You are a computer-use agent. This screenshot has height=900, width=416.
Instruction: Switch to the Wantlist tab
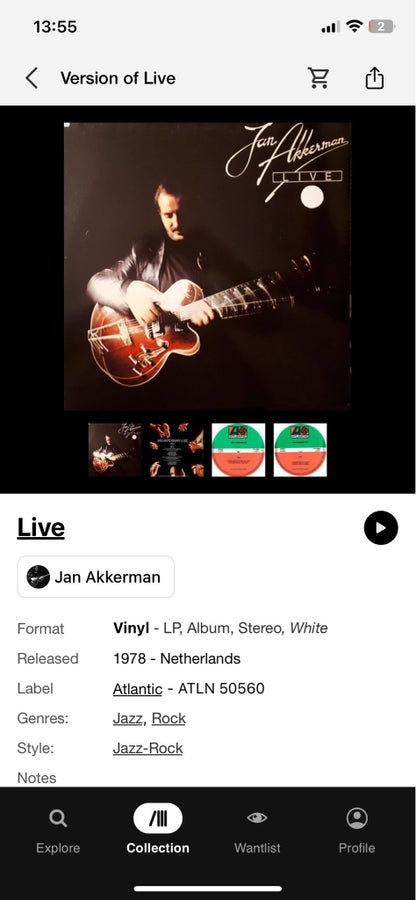click(257, 831)
